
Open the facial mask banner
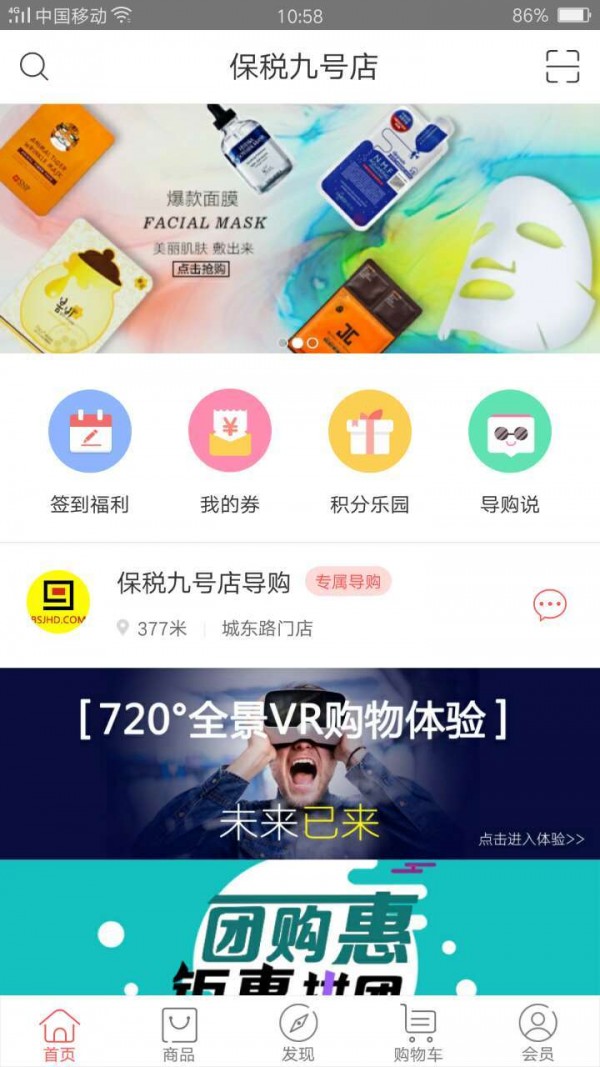click(x=300, y=228)
